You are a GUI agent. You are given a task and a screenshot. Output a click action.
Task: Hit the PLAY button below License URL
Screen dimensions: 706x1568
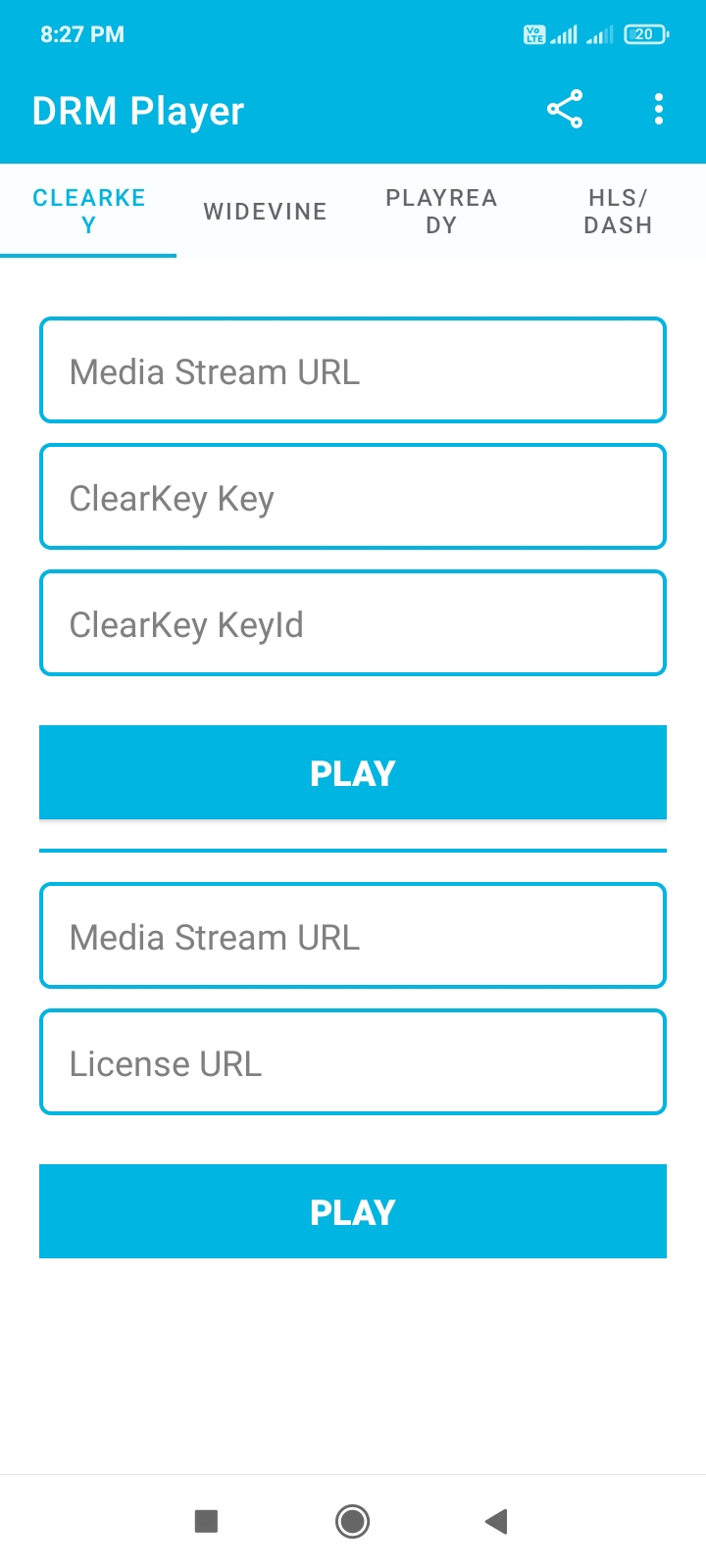(353, 1211)
